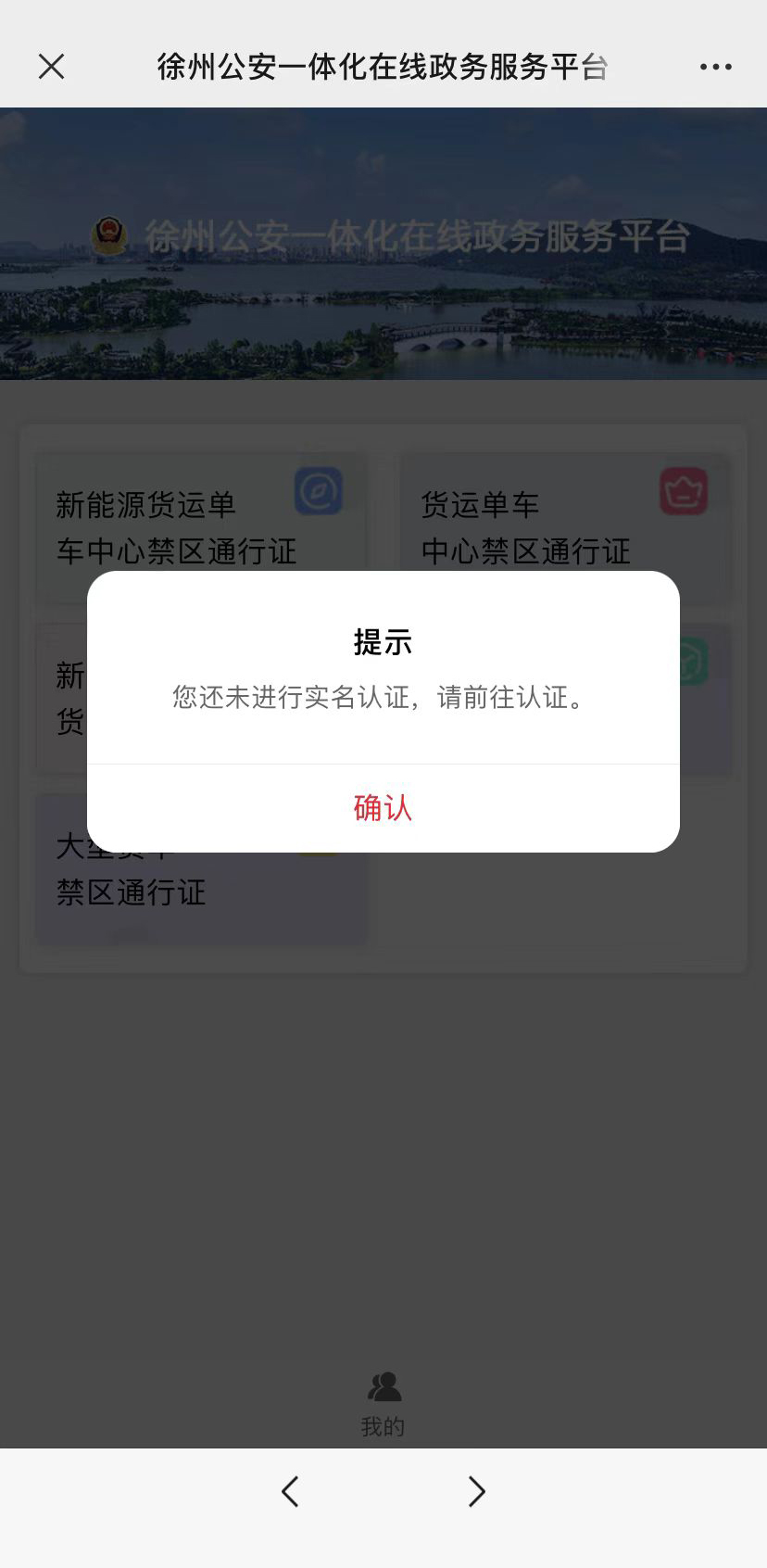Open the WeChat three-dot options menu
This screenshot has width=767, height=1568.
tap(715, 66)
